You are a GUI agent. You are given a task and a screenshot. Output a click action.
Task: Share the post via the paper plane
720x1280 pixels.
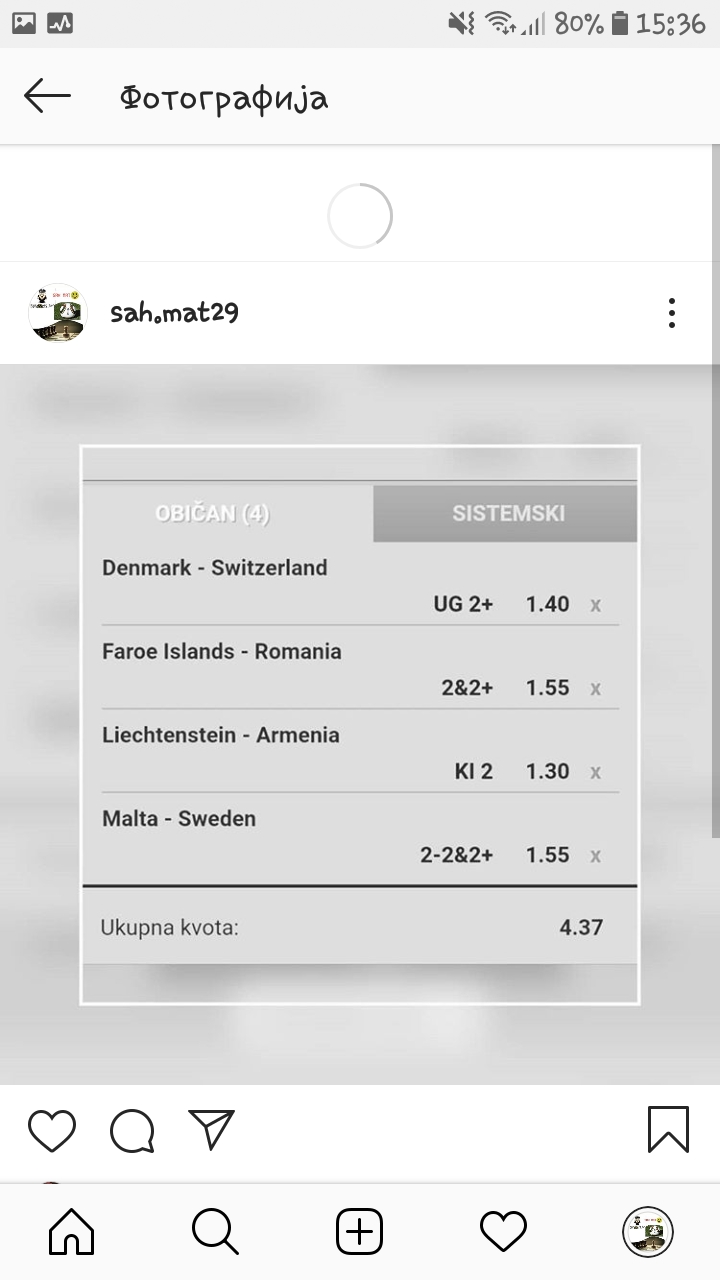[x=211, y=1130]
